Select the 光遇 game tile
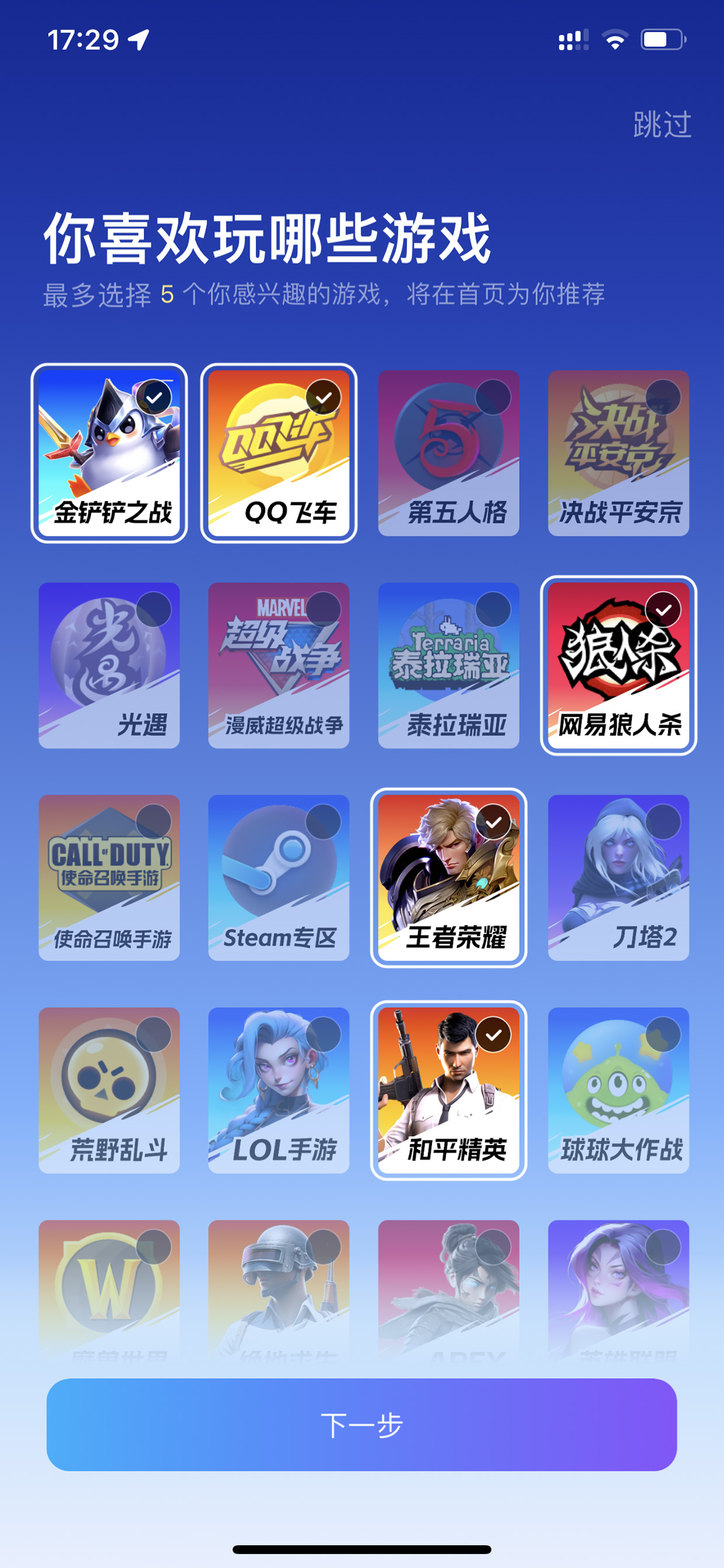The image size is (724, 1568). pyautogui.click(x=110, y=665)
